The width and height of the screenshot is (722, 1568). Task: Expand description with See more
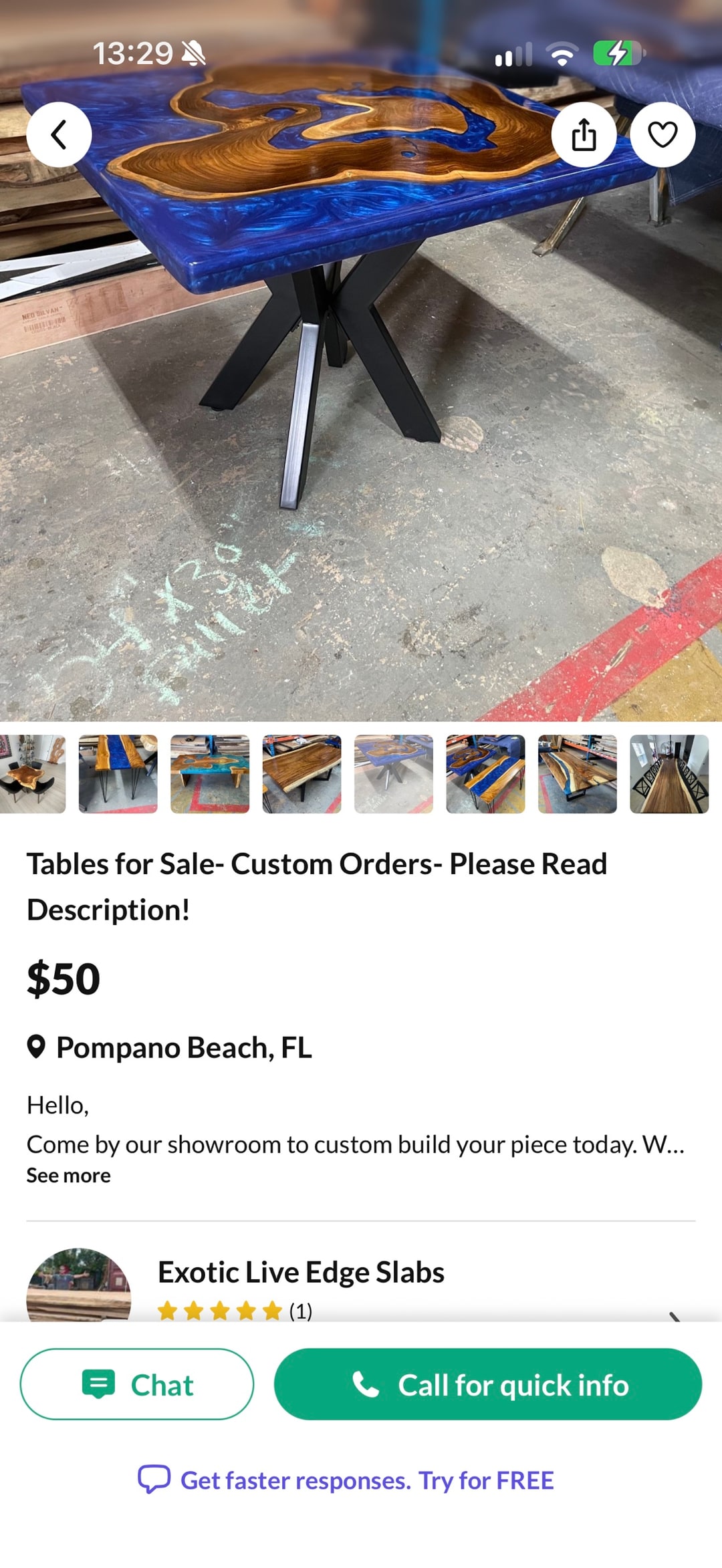[69, 1175]
